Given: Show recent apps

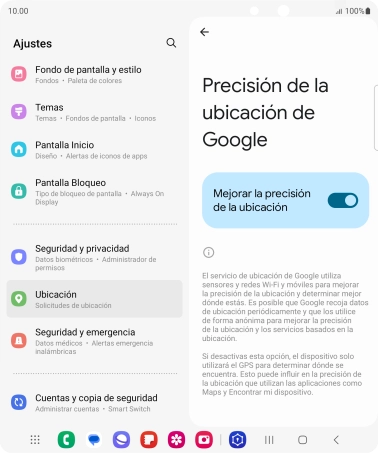Looking at the screenshot, I should (x=269, y=440).
